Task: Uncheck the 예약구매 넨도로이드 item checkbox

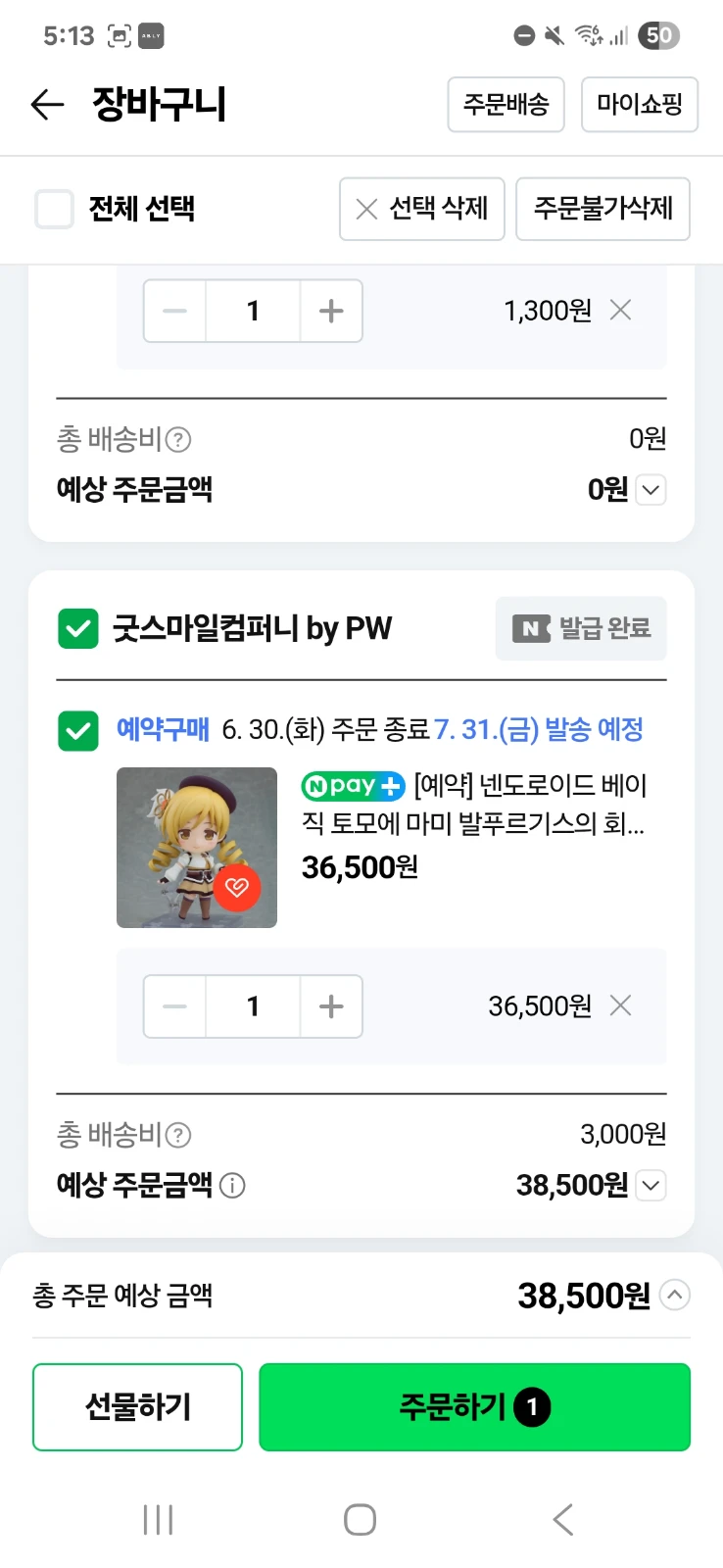Action: [x=78, y=730]
